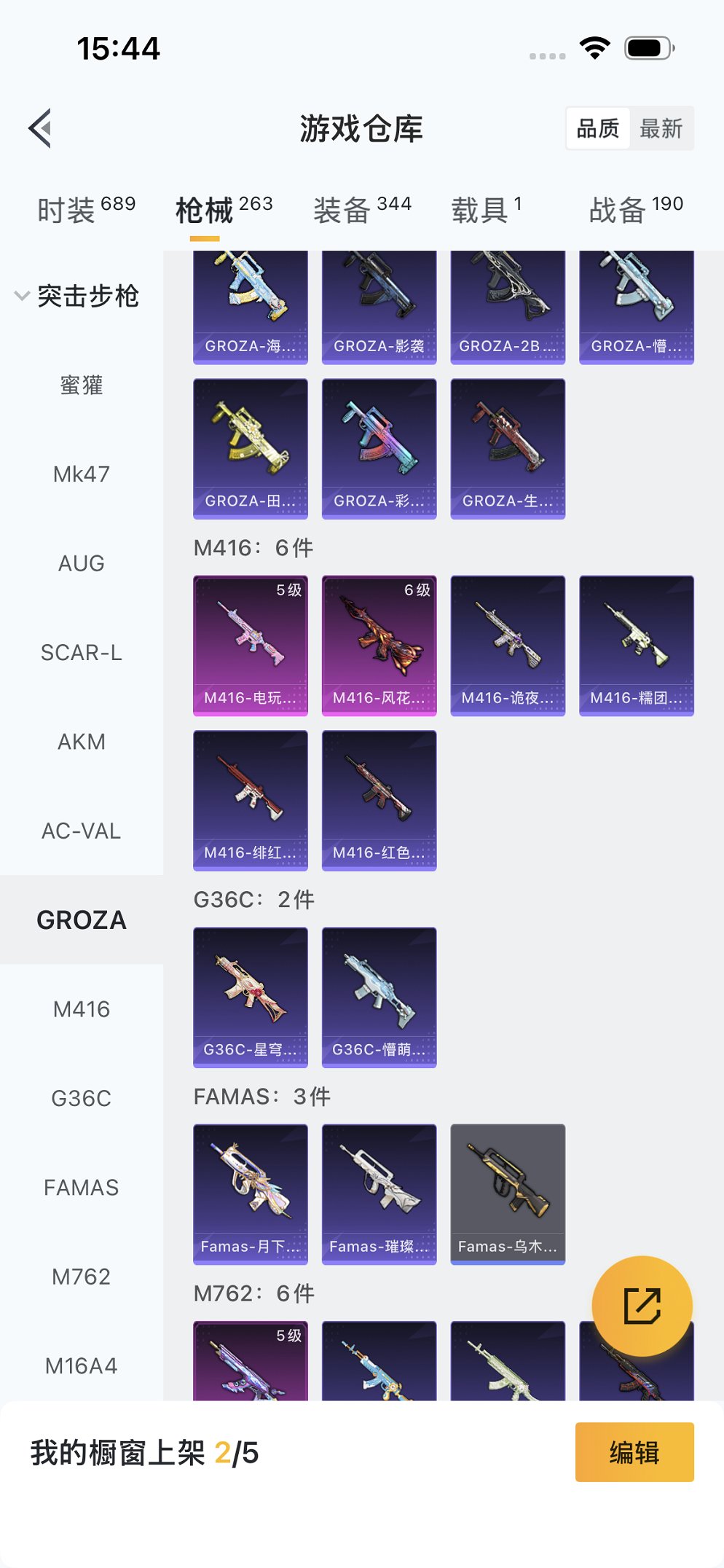
Task: Open the M416-风花 level 6 skin
Action: click(x=379, y=646)
